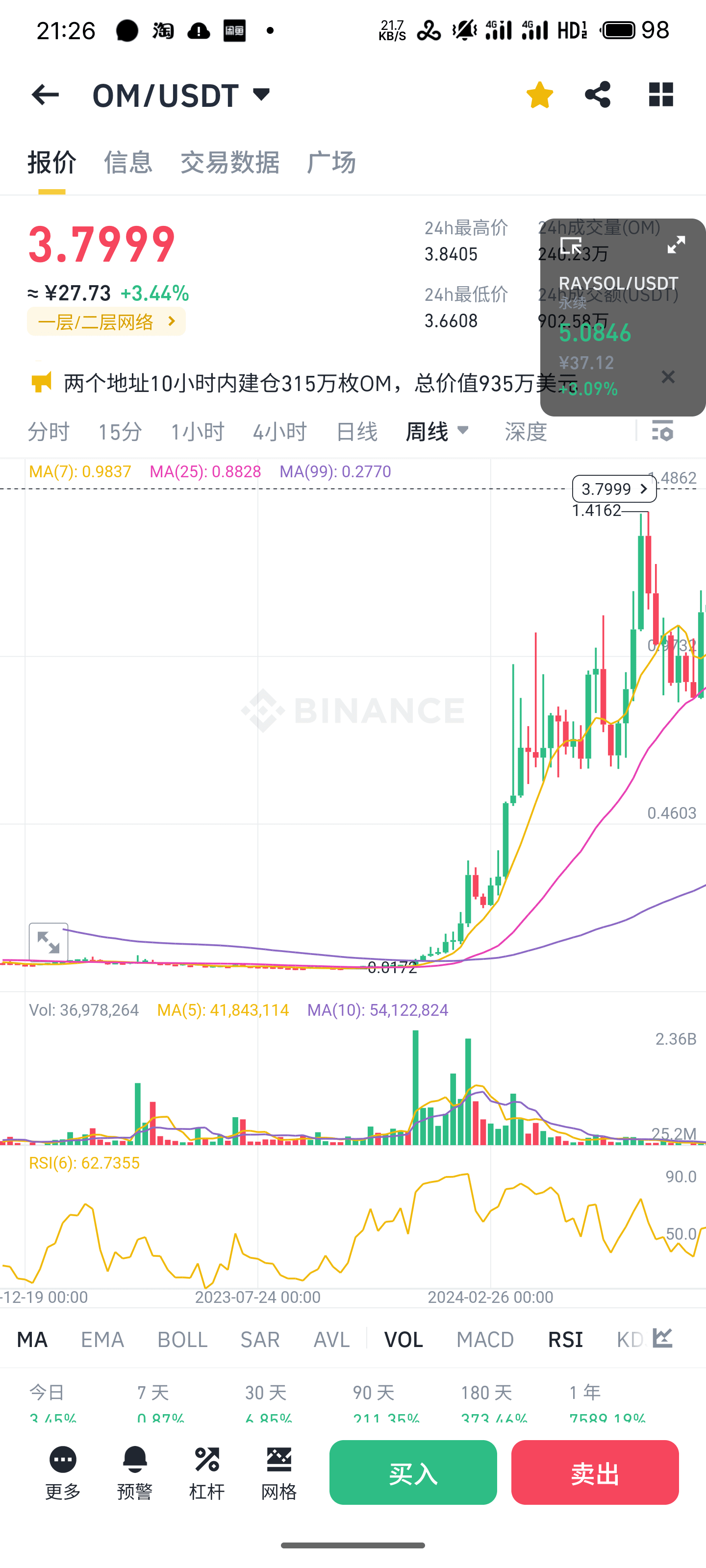Select the 15分 chart interval
The width and height of the screenshot is (706, 1568).
pyautogui.click(x=120, y=432)
